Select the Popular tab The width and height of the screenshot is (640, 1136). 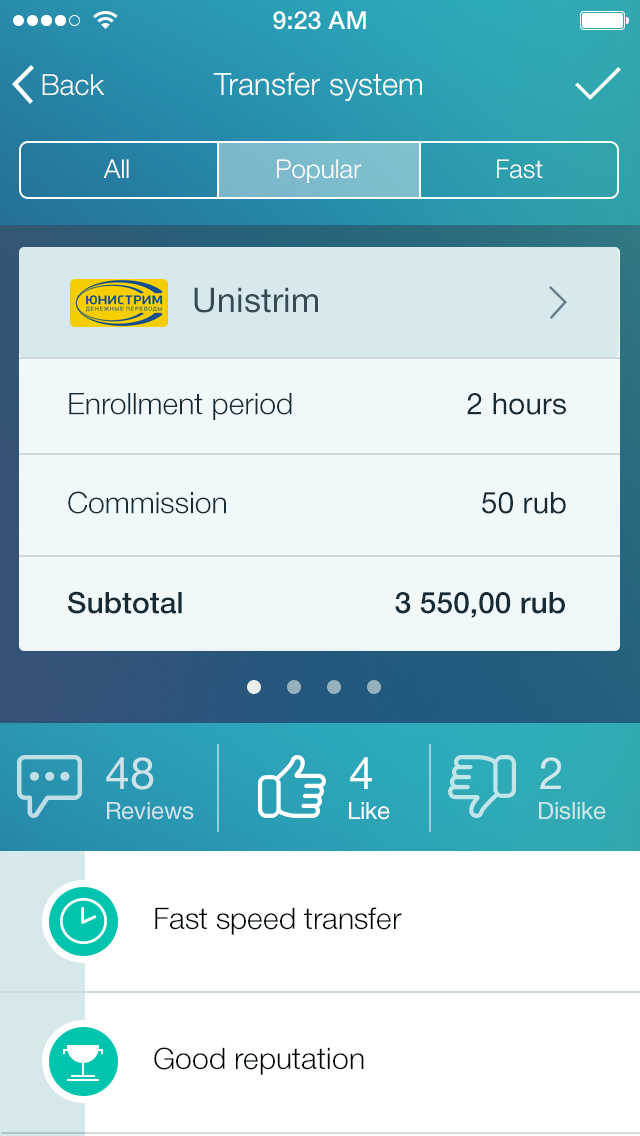point(318,170)
